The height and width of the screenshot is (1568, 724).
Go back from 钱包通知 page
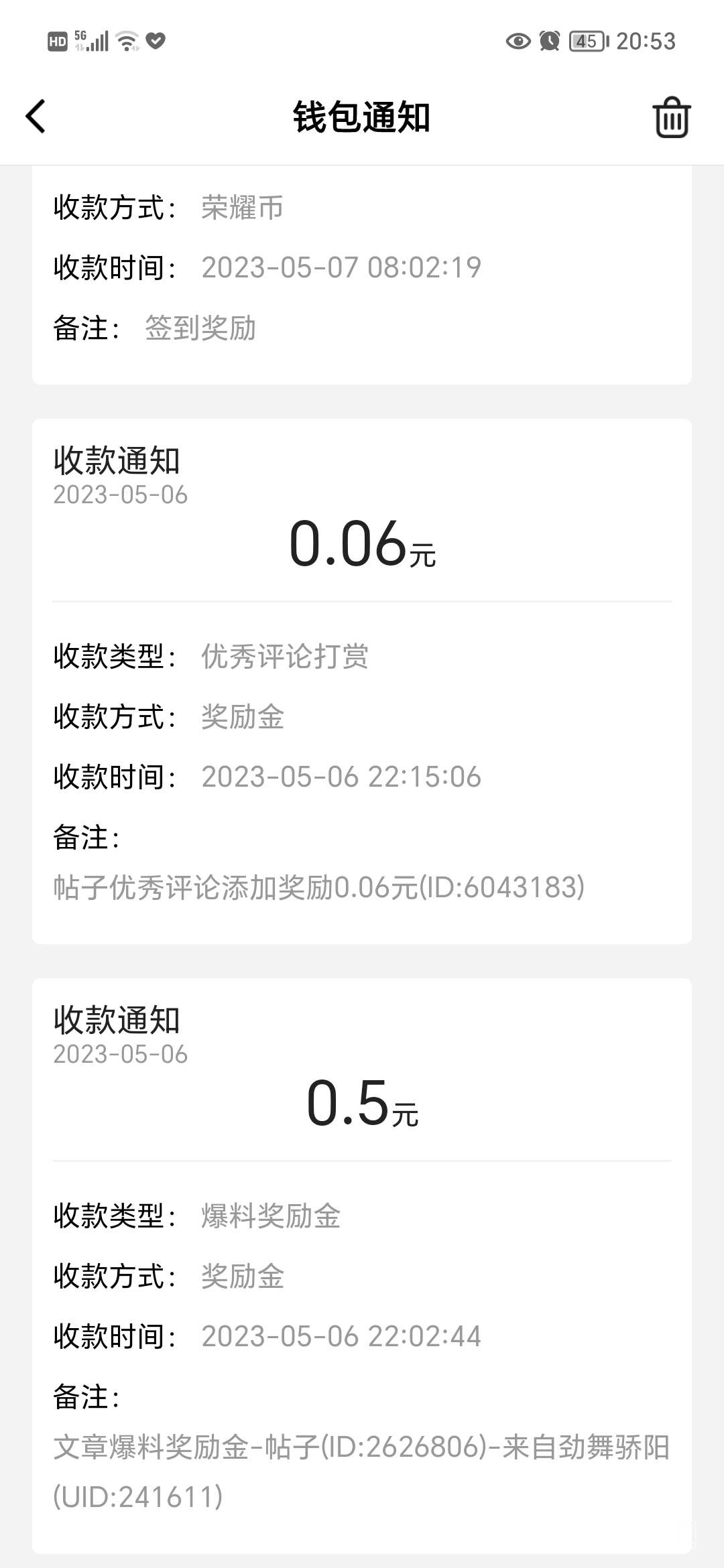tap(36, 117)
